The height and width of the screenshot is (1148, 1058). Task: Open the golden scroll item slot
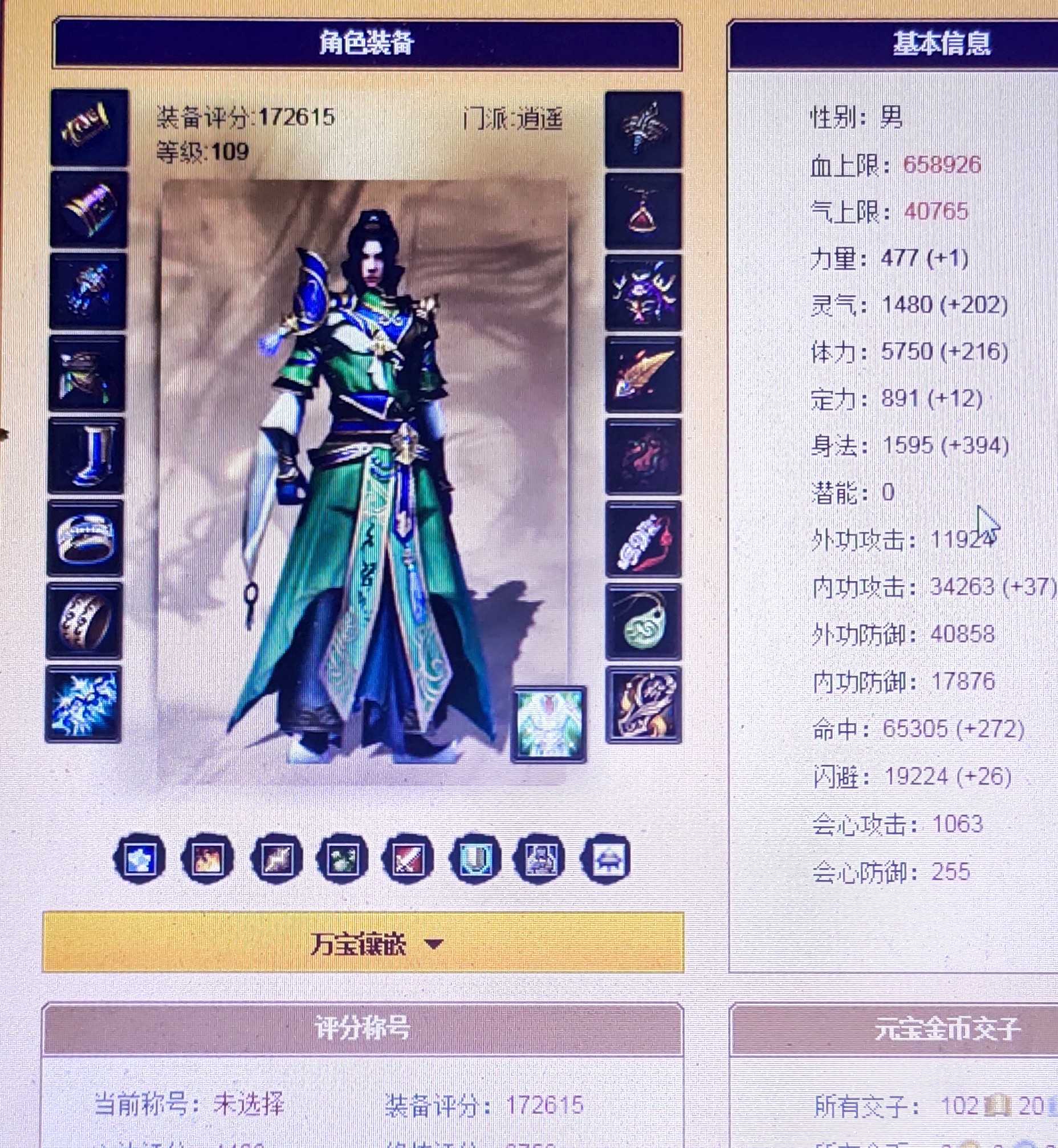pos(89,127)
